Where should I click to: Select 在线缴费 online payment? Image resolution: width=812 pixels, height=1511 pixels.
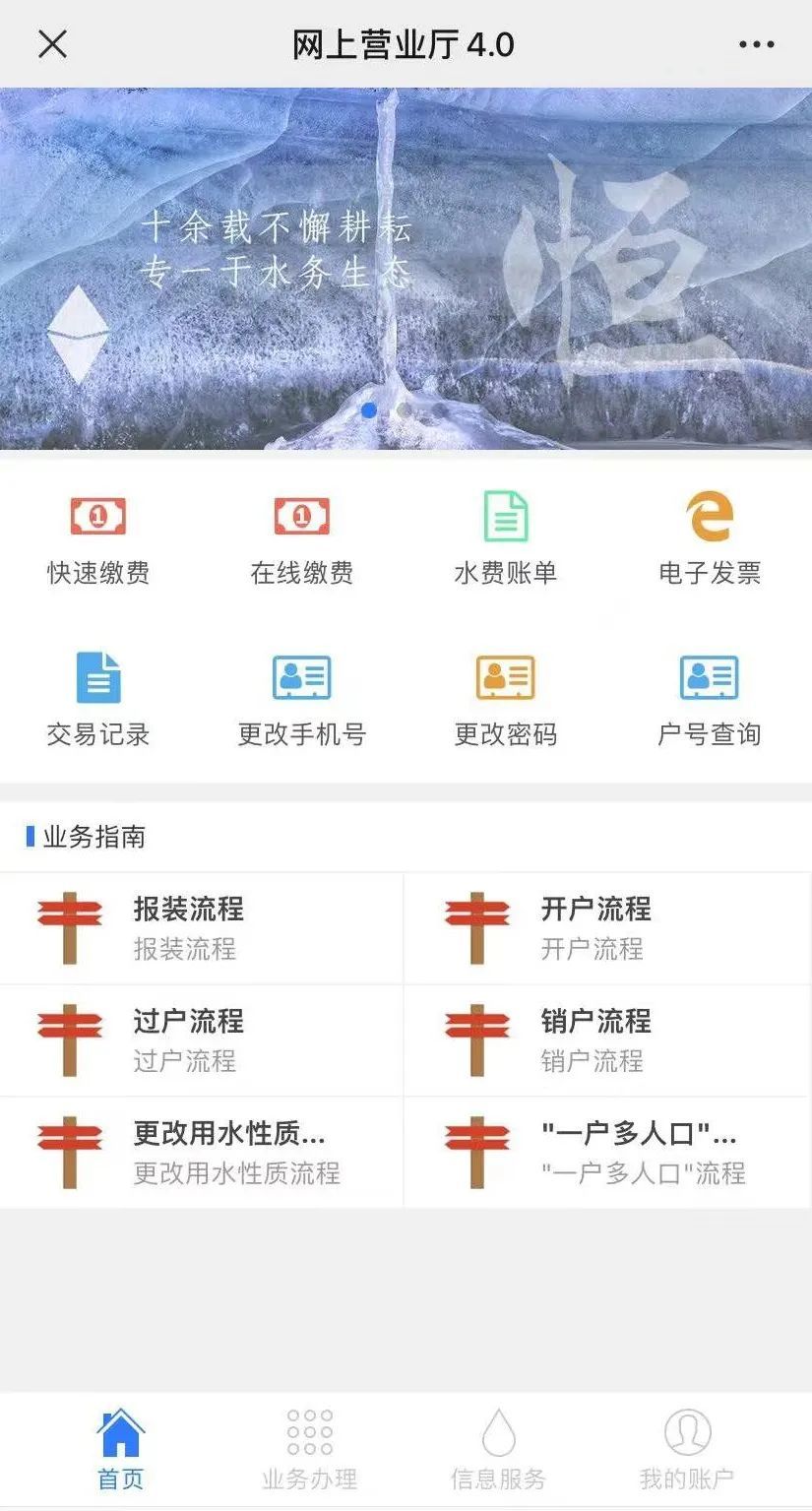302,538
